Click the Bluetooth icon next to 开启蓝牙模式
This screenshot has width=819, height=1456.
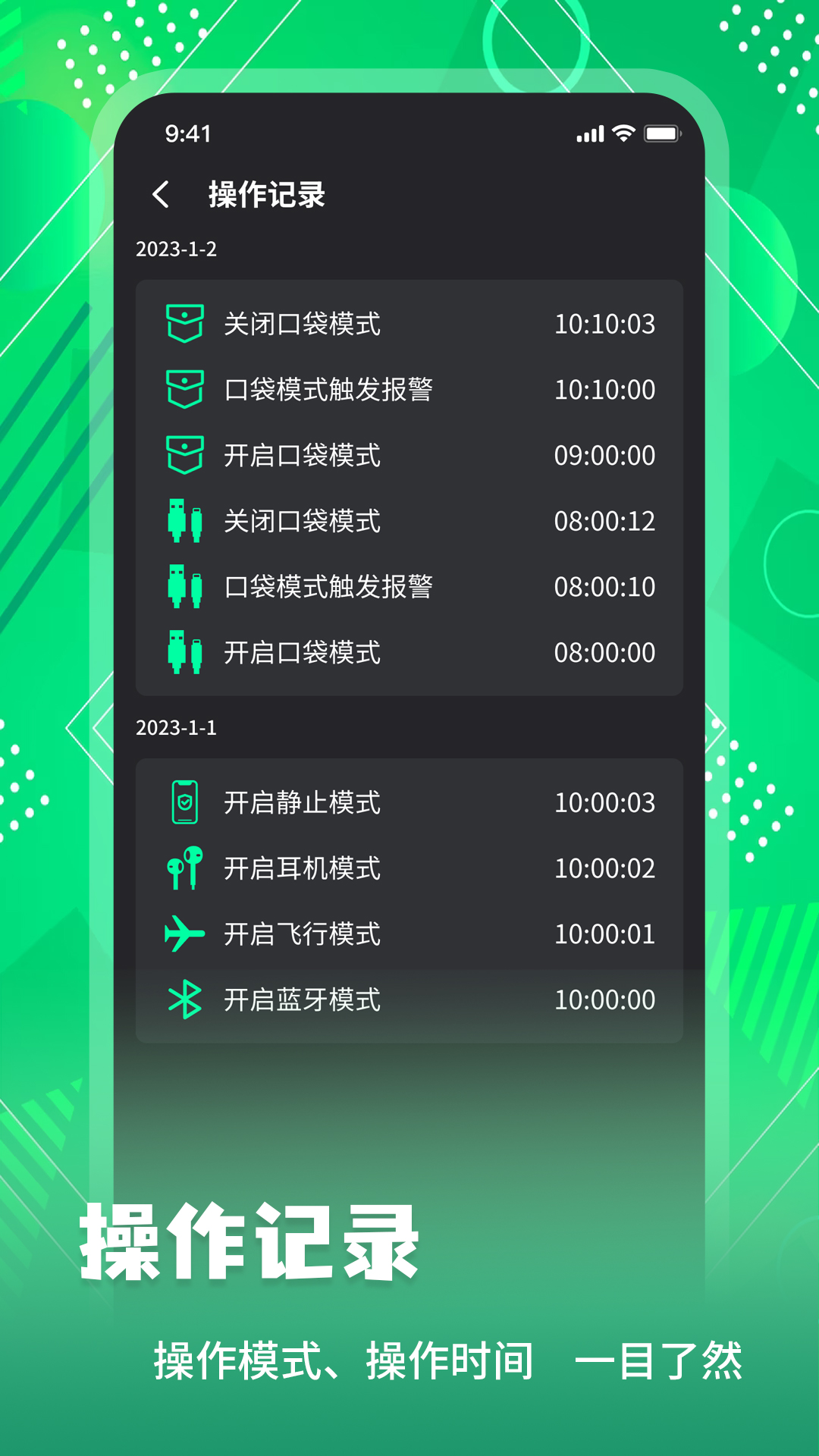184,1001
